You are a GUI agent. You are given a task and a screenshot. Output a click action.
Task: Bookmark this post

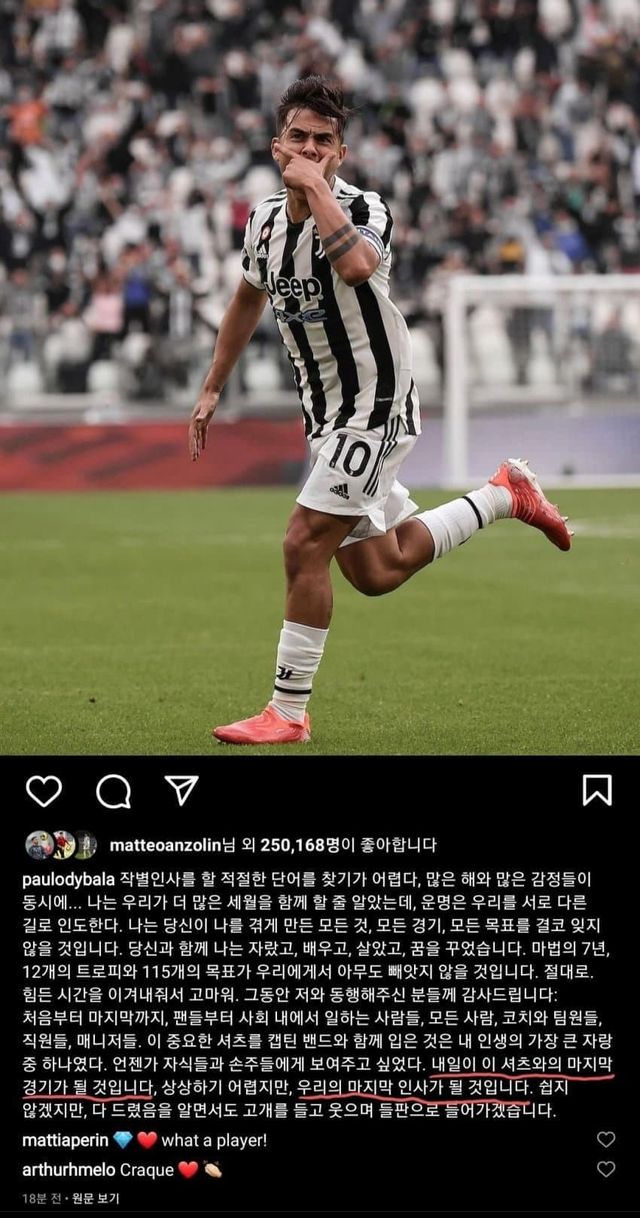(x=597, y=790)
